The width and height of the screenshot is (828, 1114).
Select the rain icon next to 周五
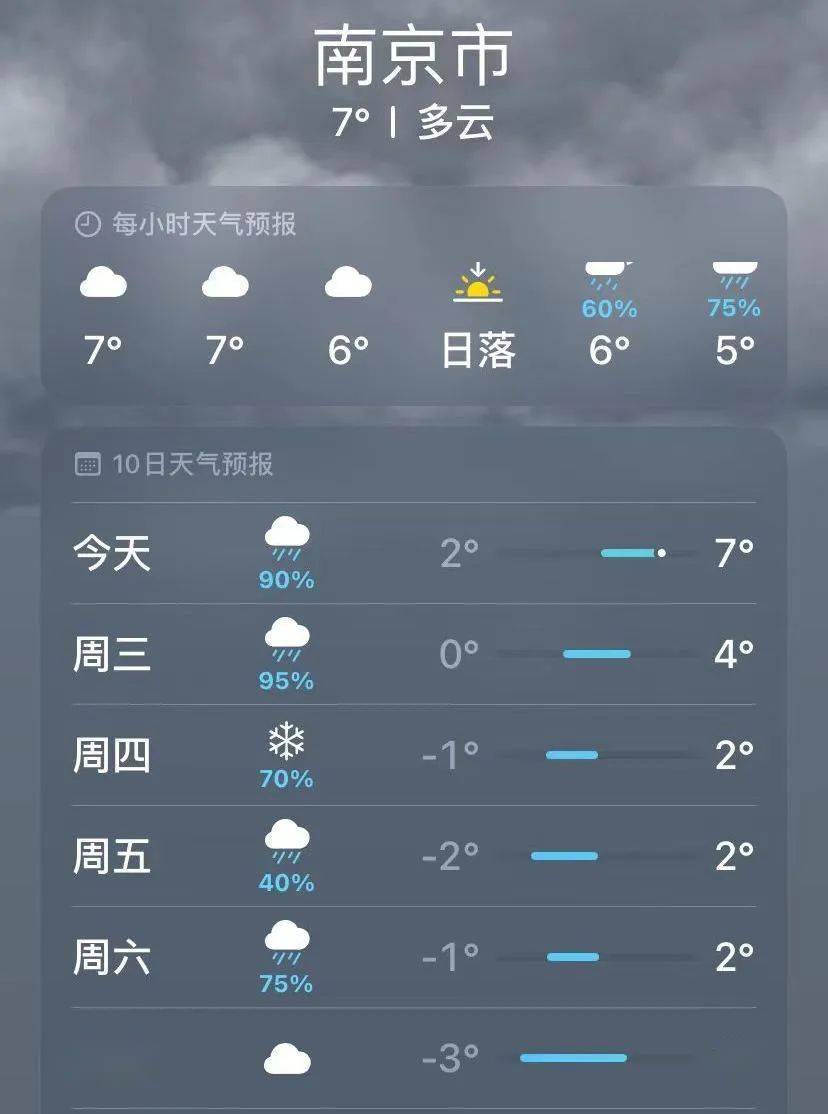[x=286, y=845]
